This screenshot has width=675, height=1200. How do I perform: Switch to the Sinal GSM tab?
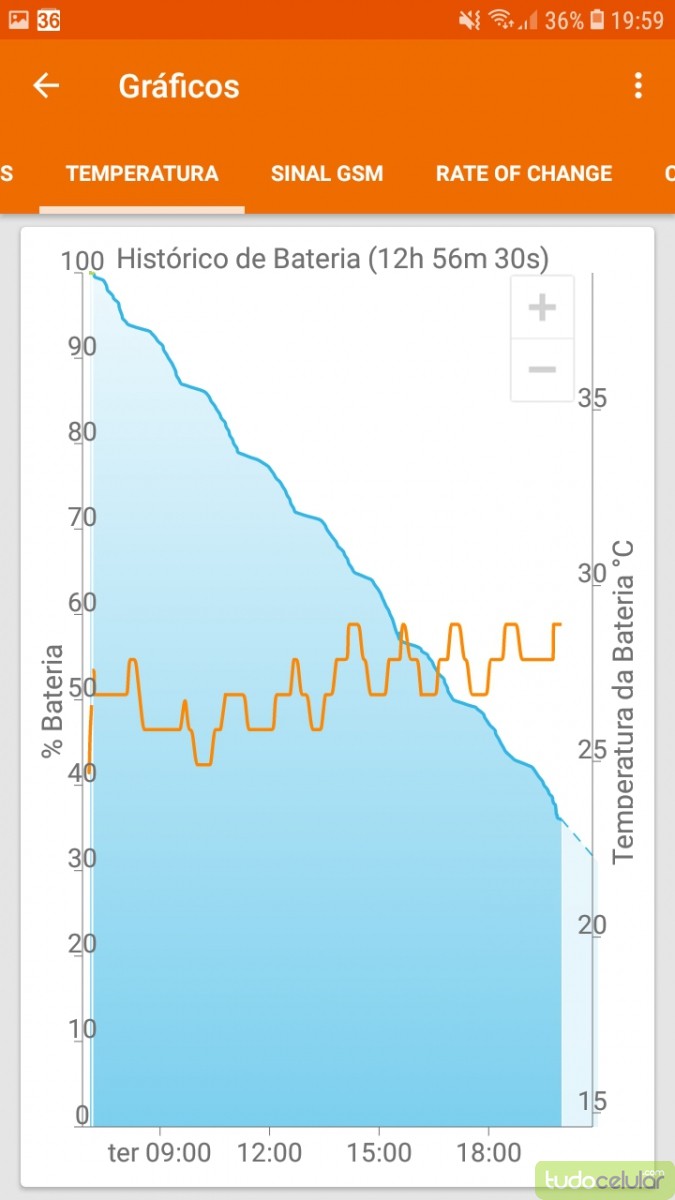(x=327, y=173)
